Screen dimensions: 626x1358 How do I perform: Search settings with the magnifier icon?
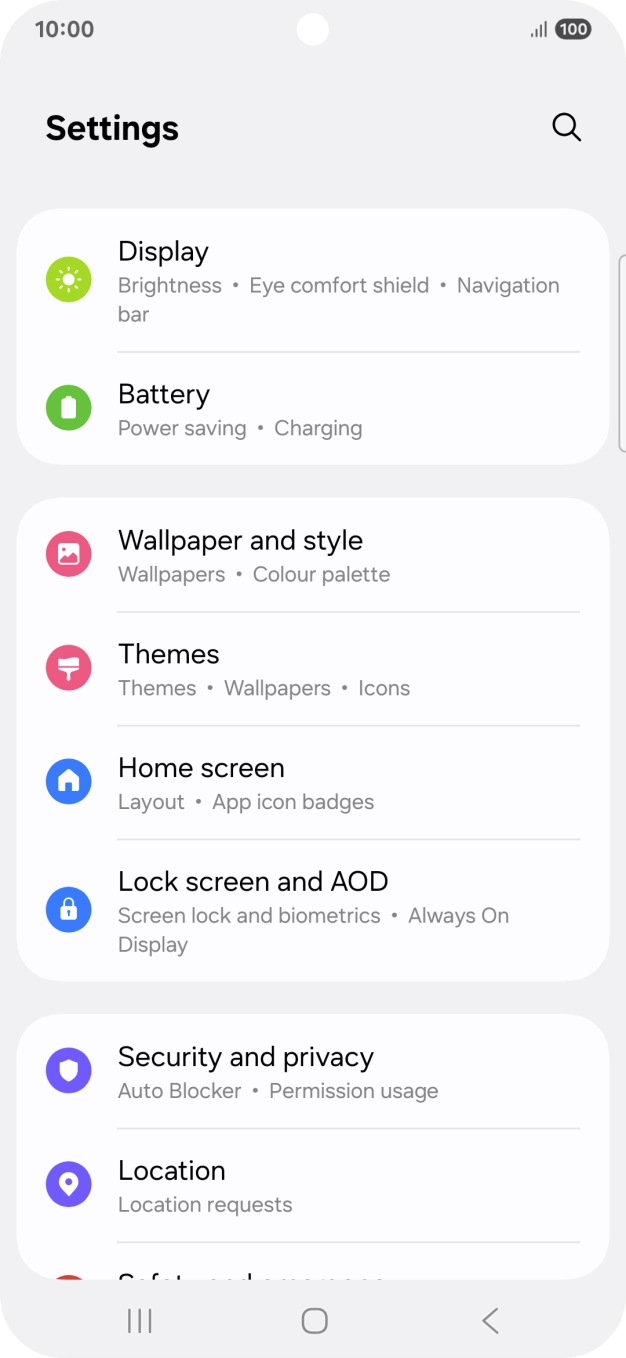pos(566,128)
